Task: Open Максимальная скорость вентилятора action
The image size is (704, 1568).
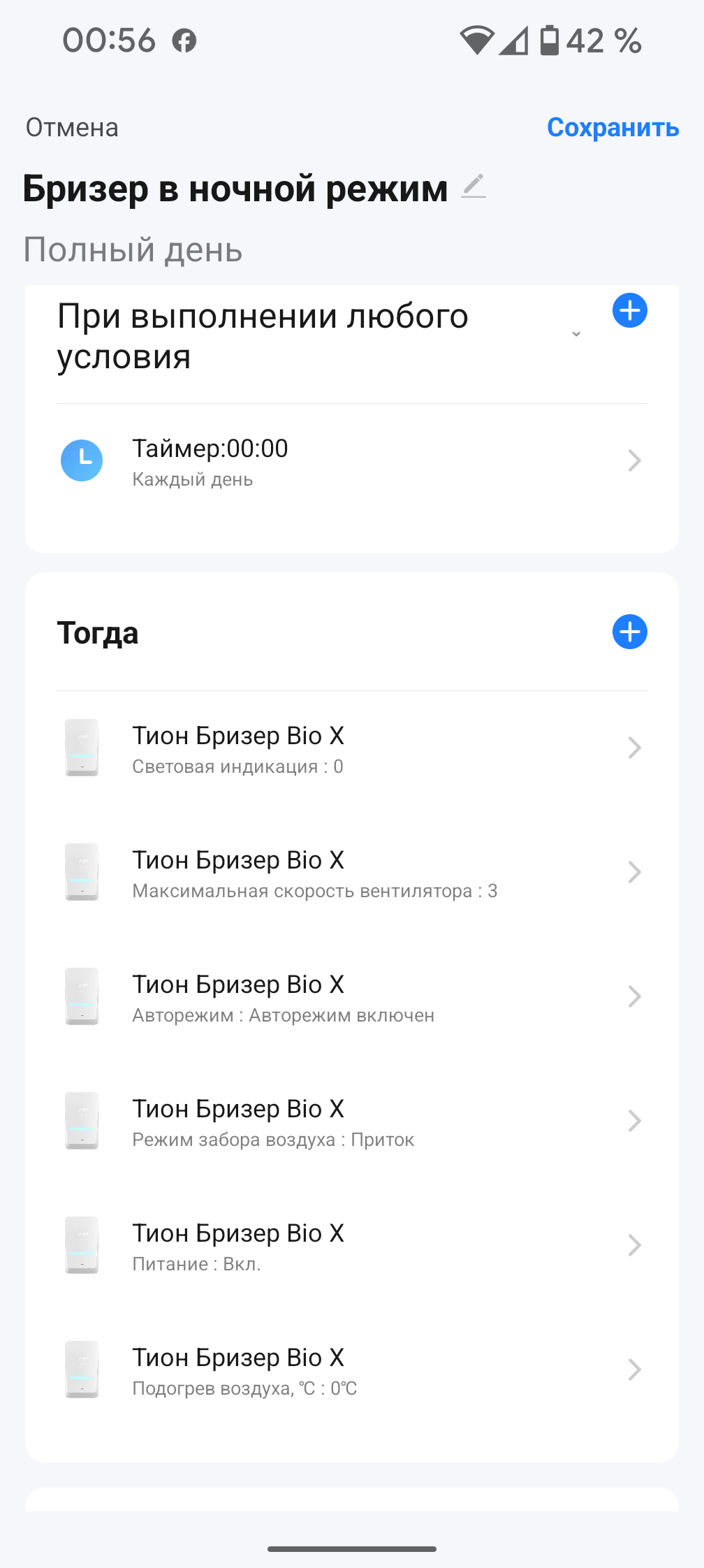Action: [351, 873]
